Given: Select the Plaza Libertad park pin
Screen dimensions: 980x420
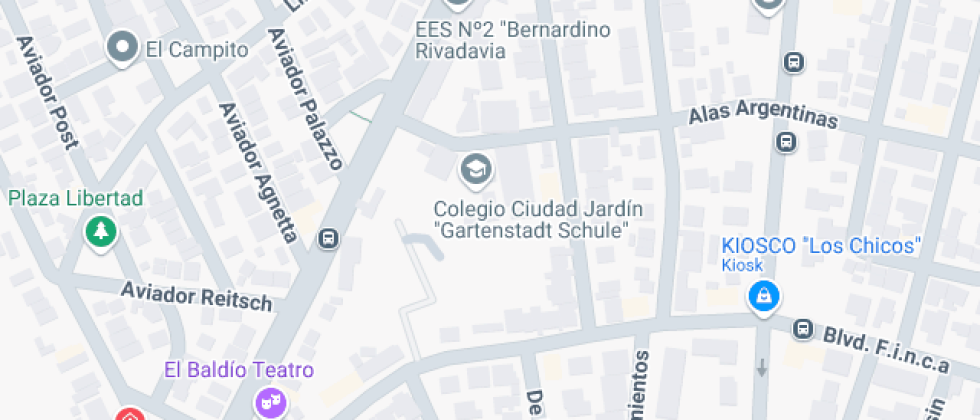Looking at the screenshot, I should pos(101,232).
